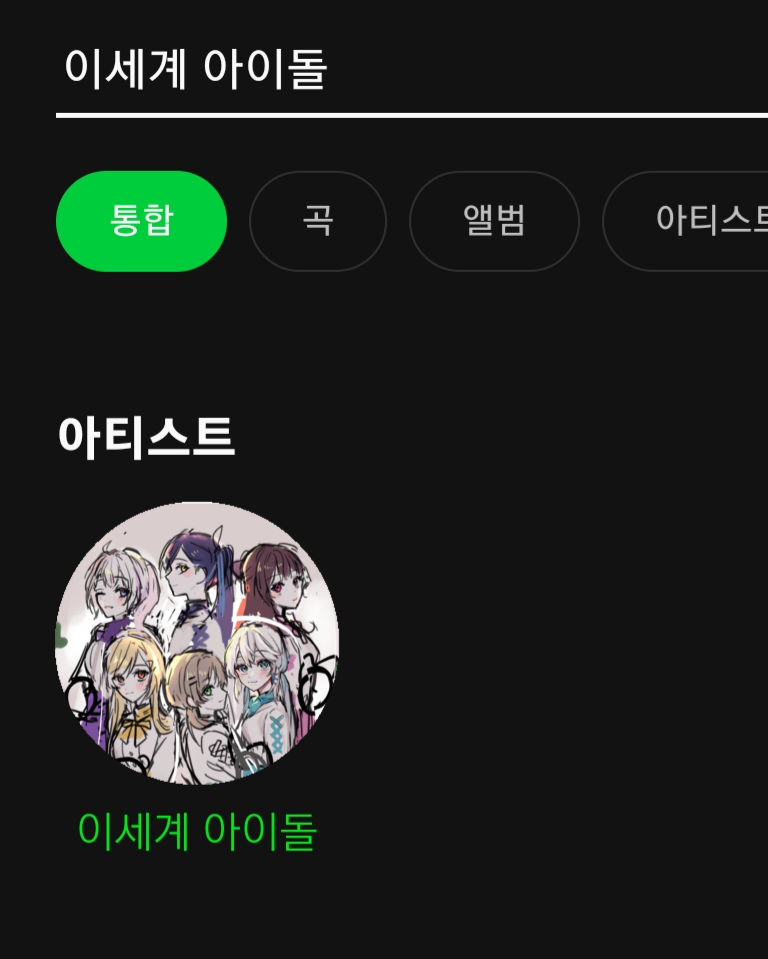Image resolution: width=768 pixels, height=959 pixels.
Task: Switch to the 앨범 tab
Action: click(494, 221)
